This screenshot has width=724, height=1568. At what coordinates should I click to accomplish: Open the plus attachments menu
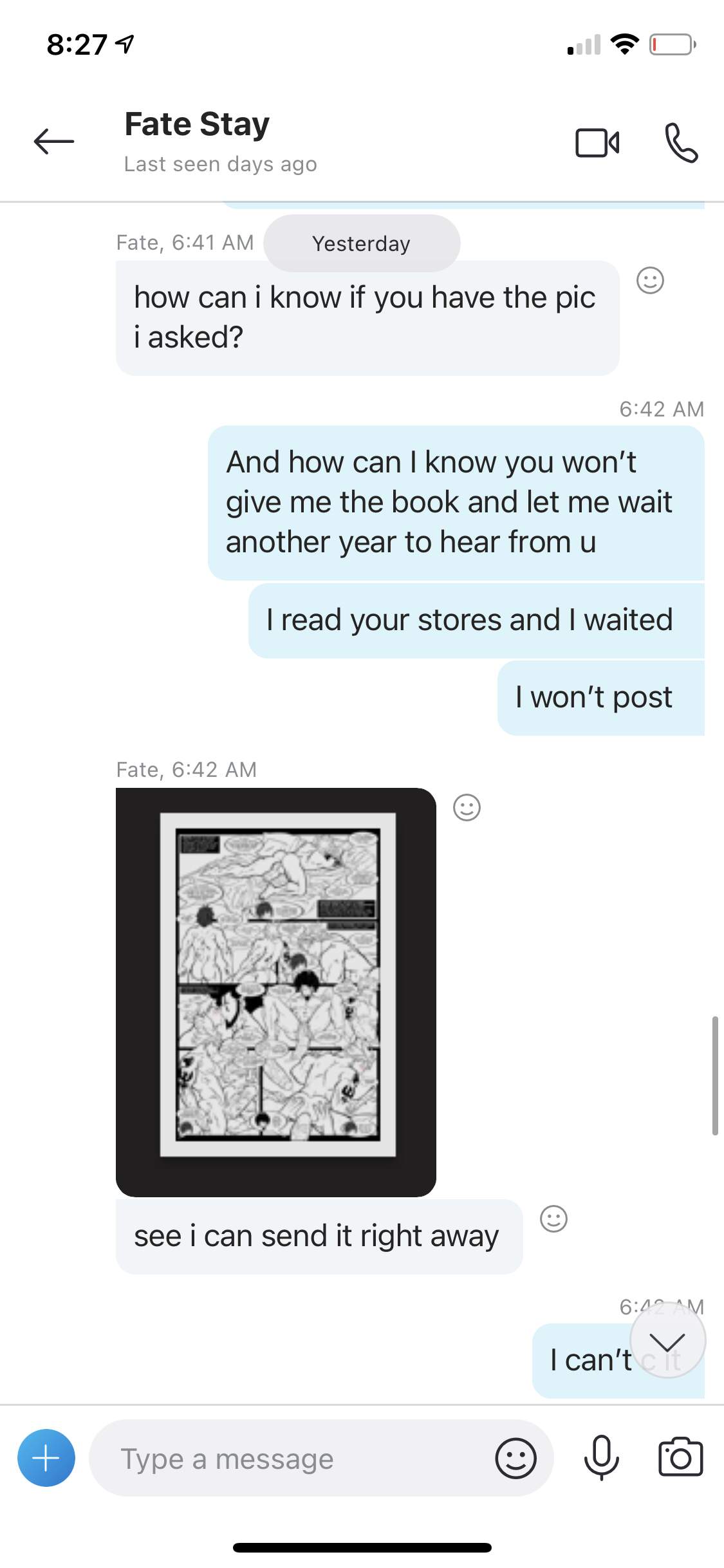[46, 1458]
